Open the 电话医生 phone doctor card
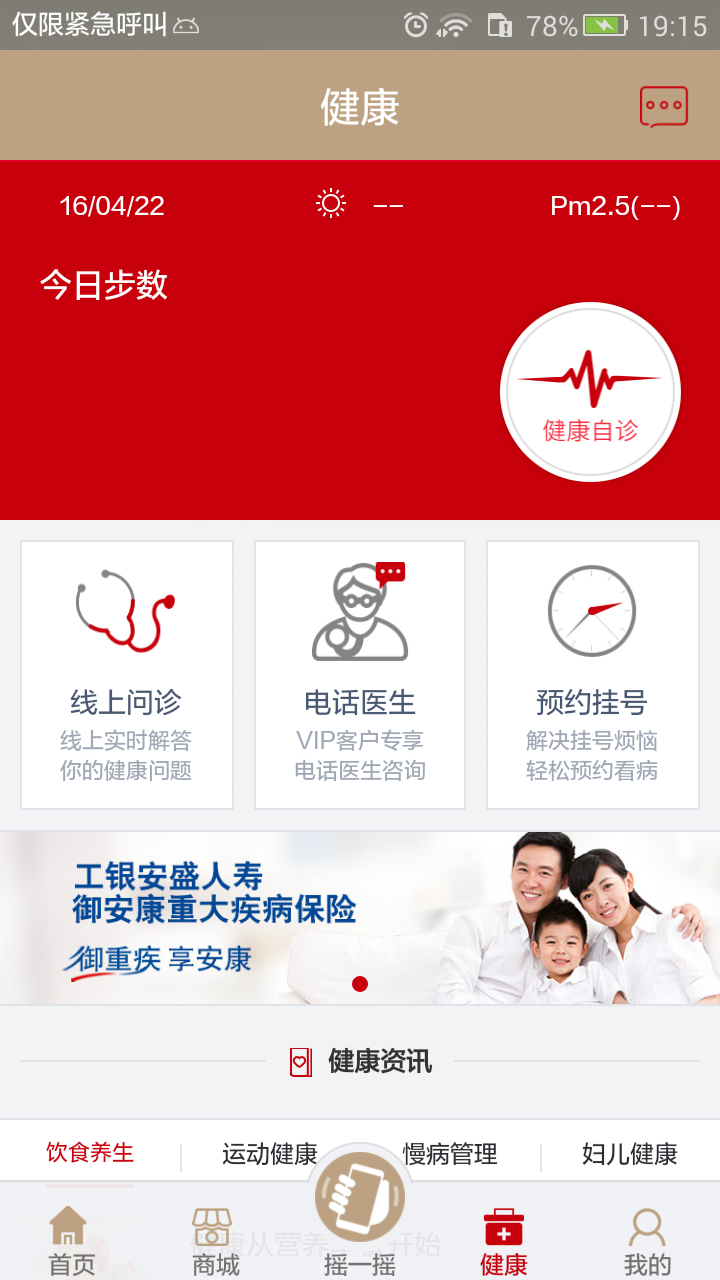Viewport: 720px width, 1280px height. coord(360,675)
